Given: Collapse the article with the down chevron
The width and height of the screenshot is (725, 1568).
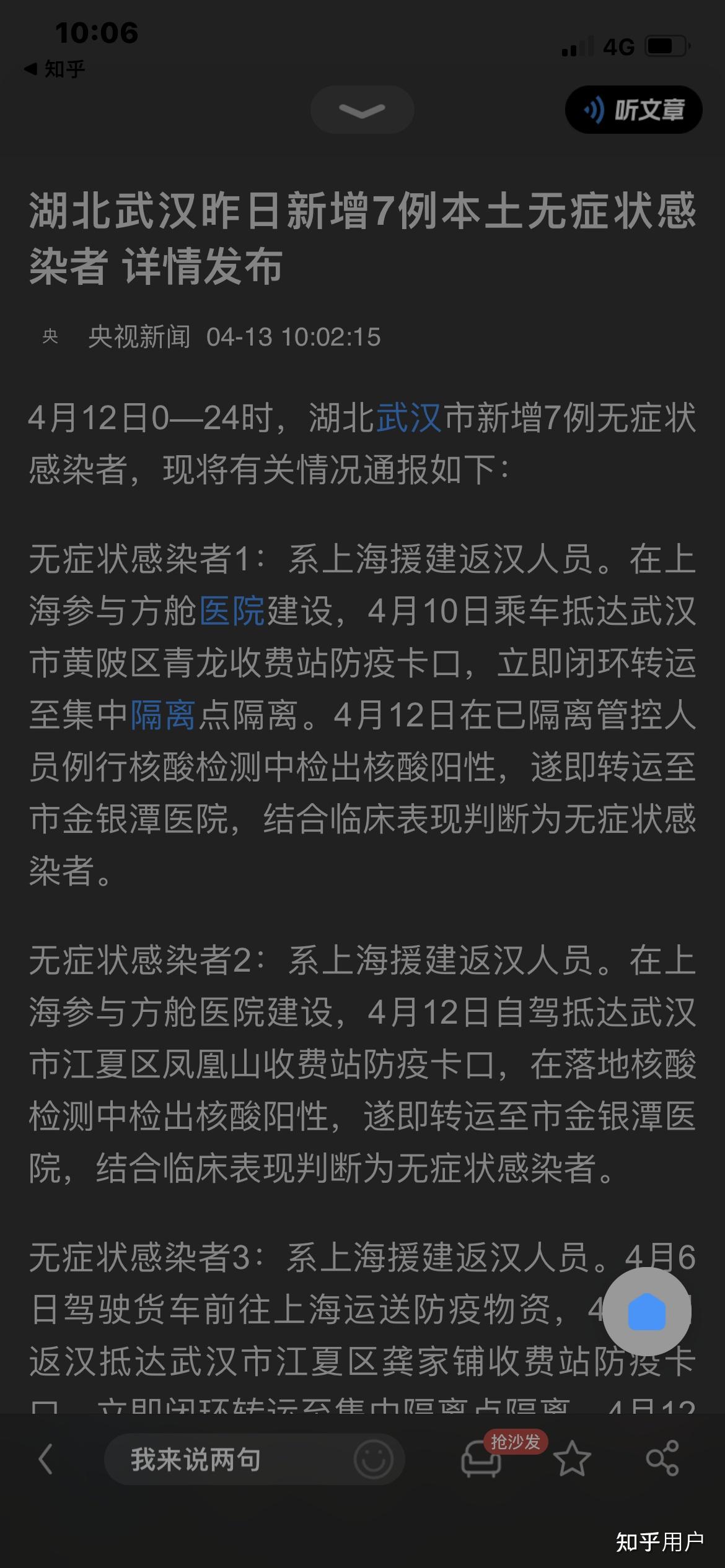Looking at the screenshot, I should pos(362,110).
